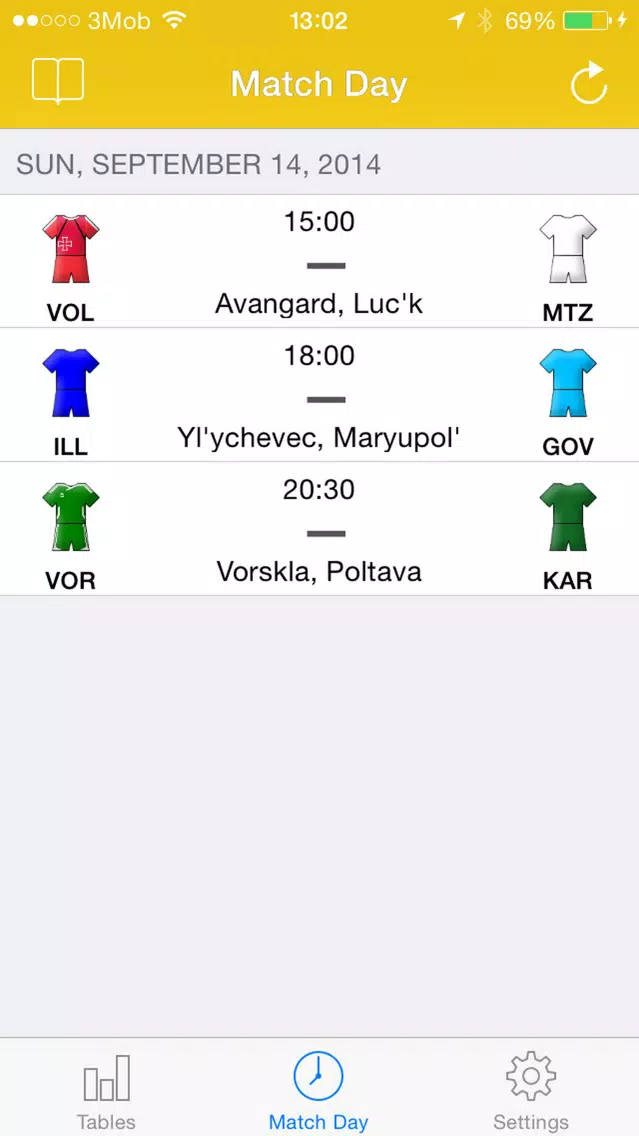The height and width of the screenshot is (1136, 639).
Task: Open the VOR vs KAR match
Action: coord(320,529)
